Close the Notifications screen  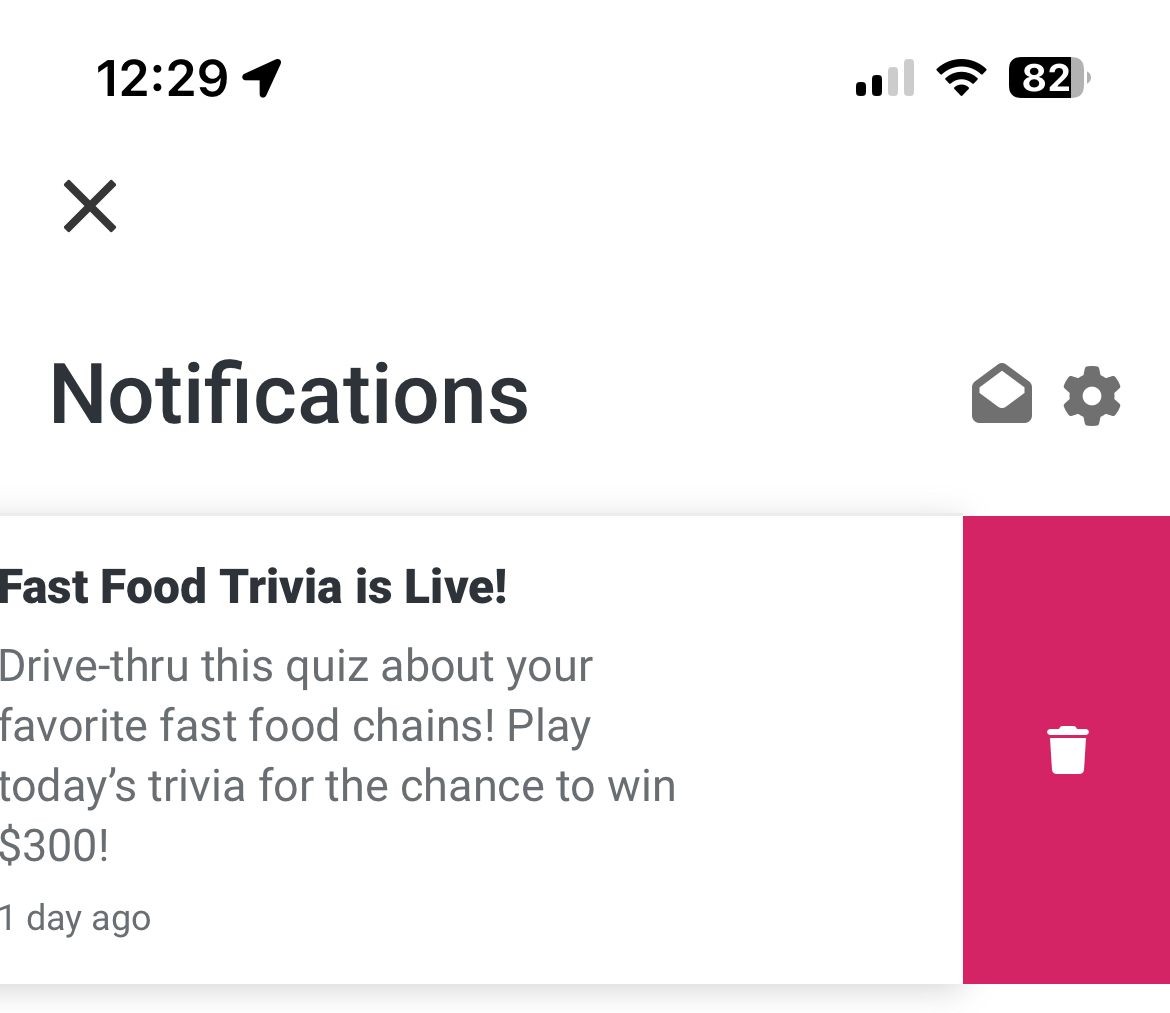(90, 206)
